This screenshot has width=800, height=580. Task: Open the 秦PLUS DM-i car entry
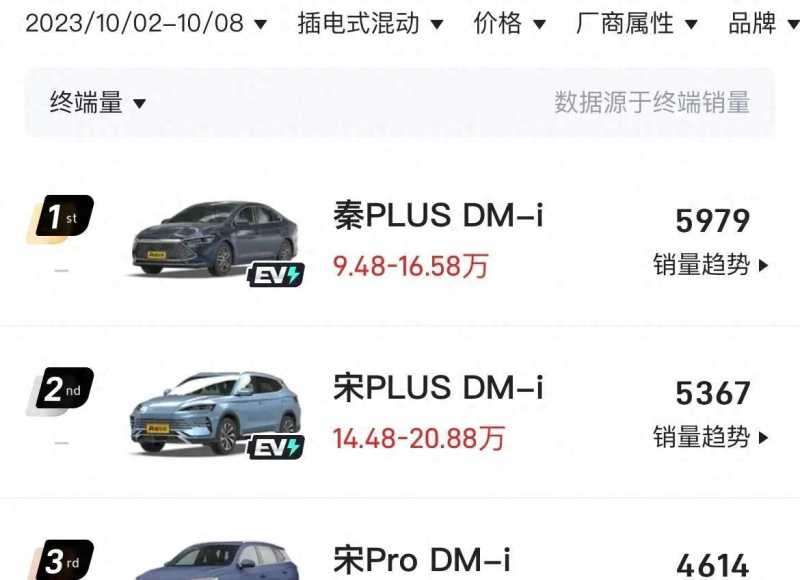438,215
